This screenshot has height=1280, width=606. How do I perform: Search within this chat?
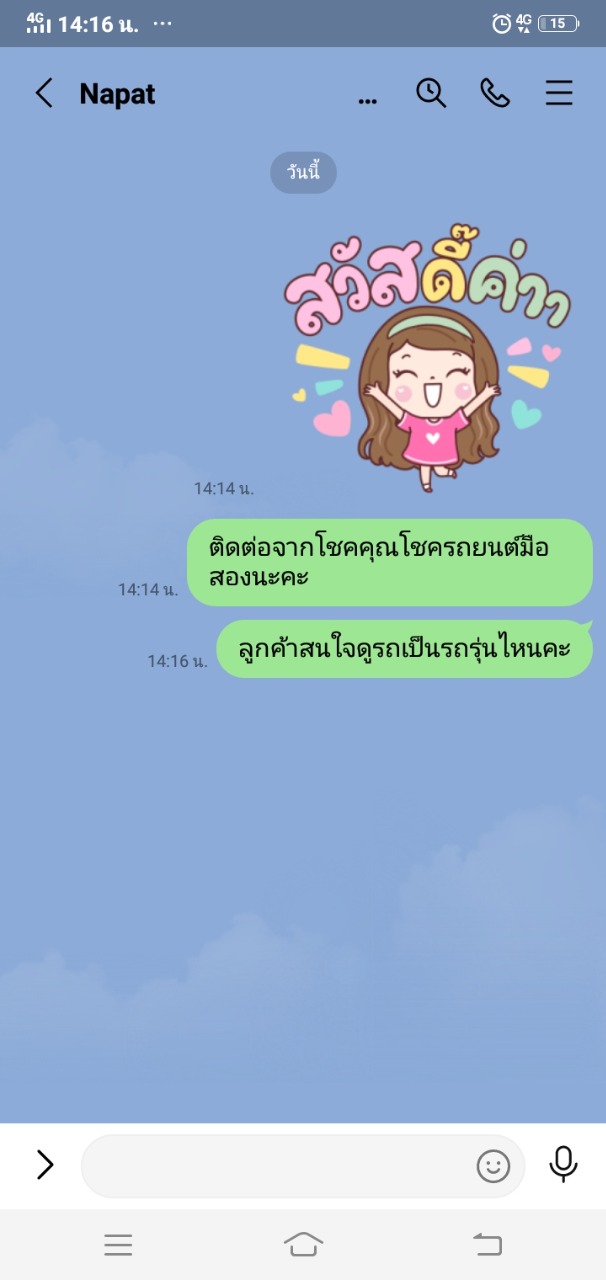point(431,93)
